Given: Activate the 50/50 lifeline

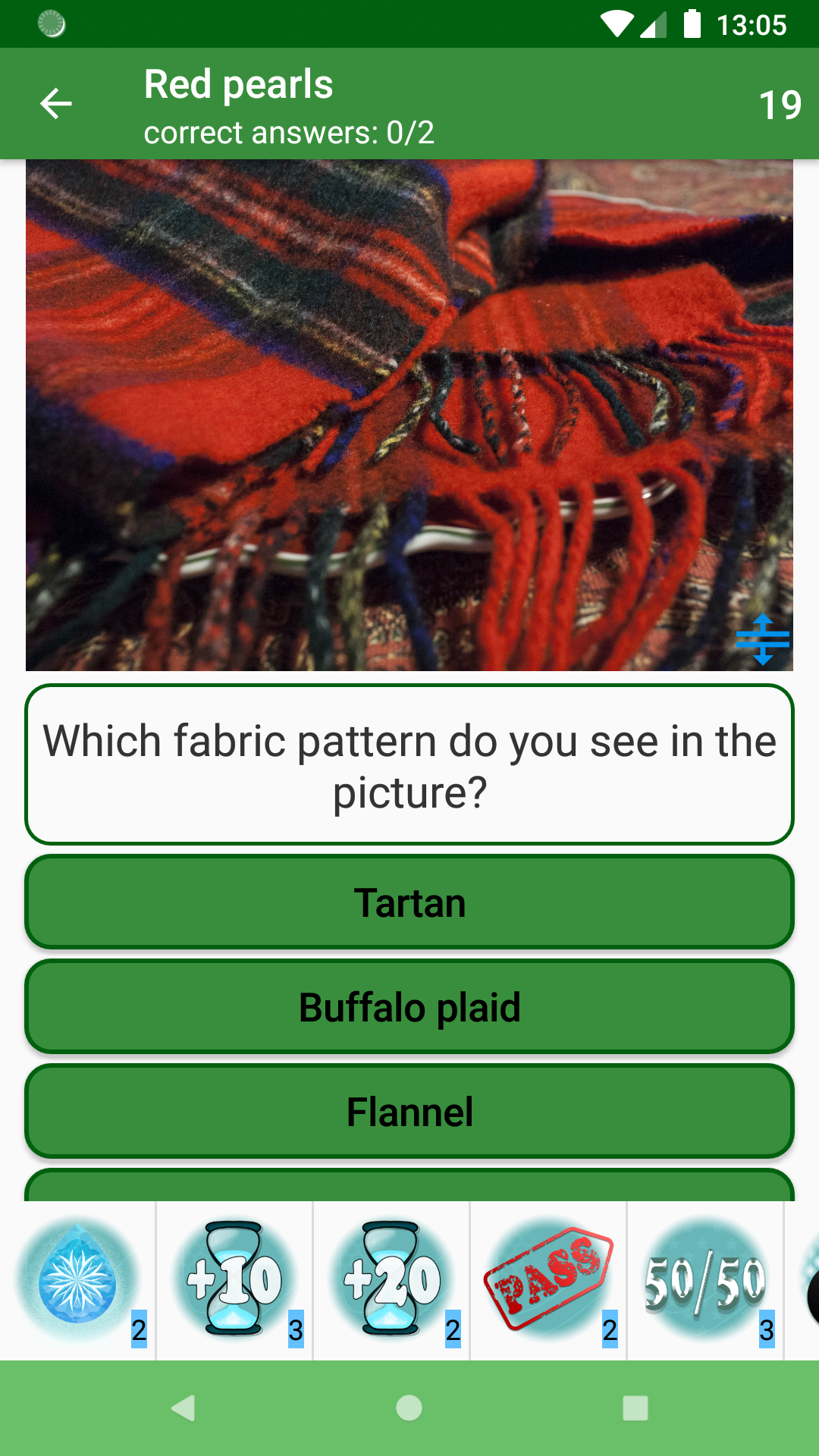Looking at the screenshot, I should point(706,1280).
